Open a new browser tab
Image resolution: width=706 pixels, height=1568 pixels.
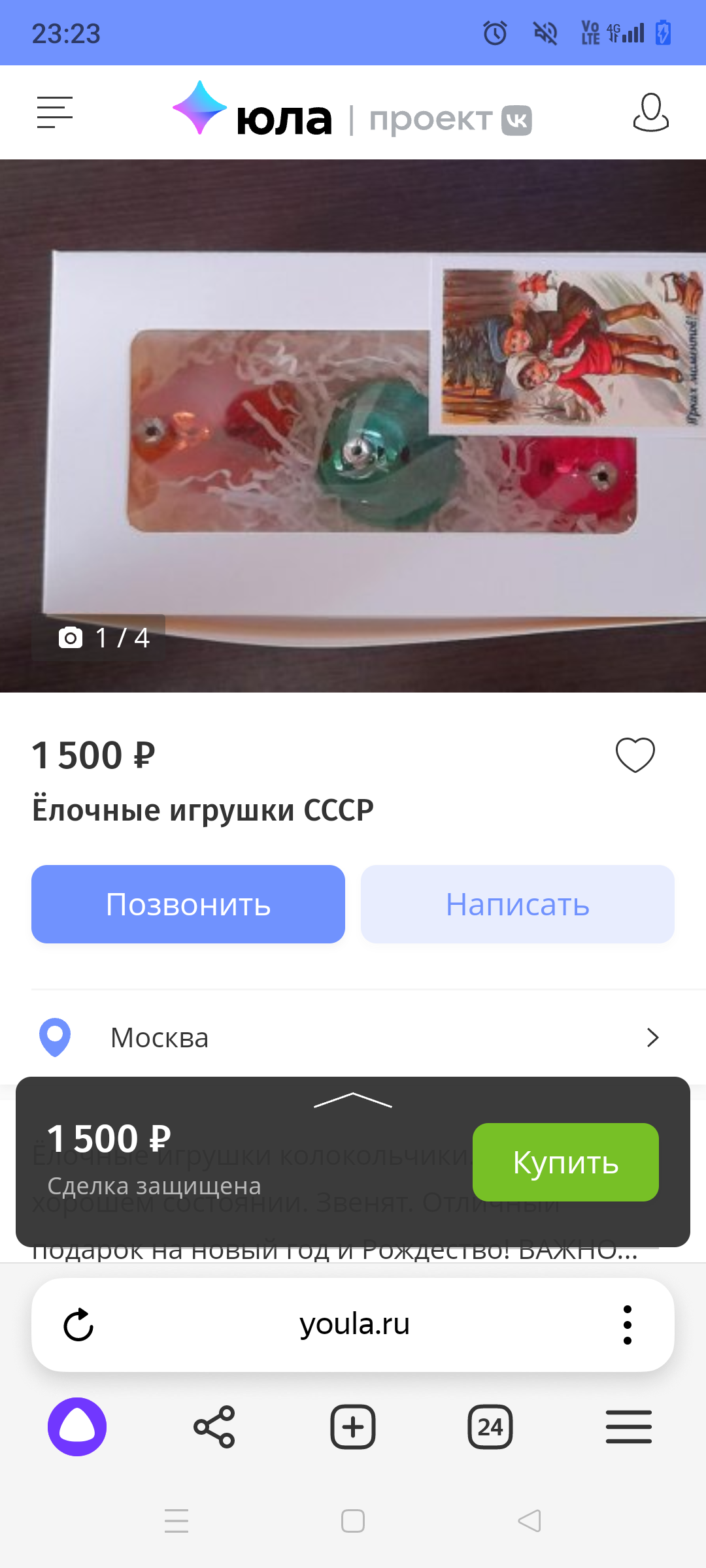pyautogui.click(x=353, y=1427)
